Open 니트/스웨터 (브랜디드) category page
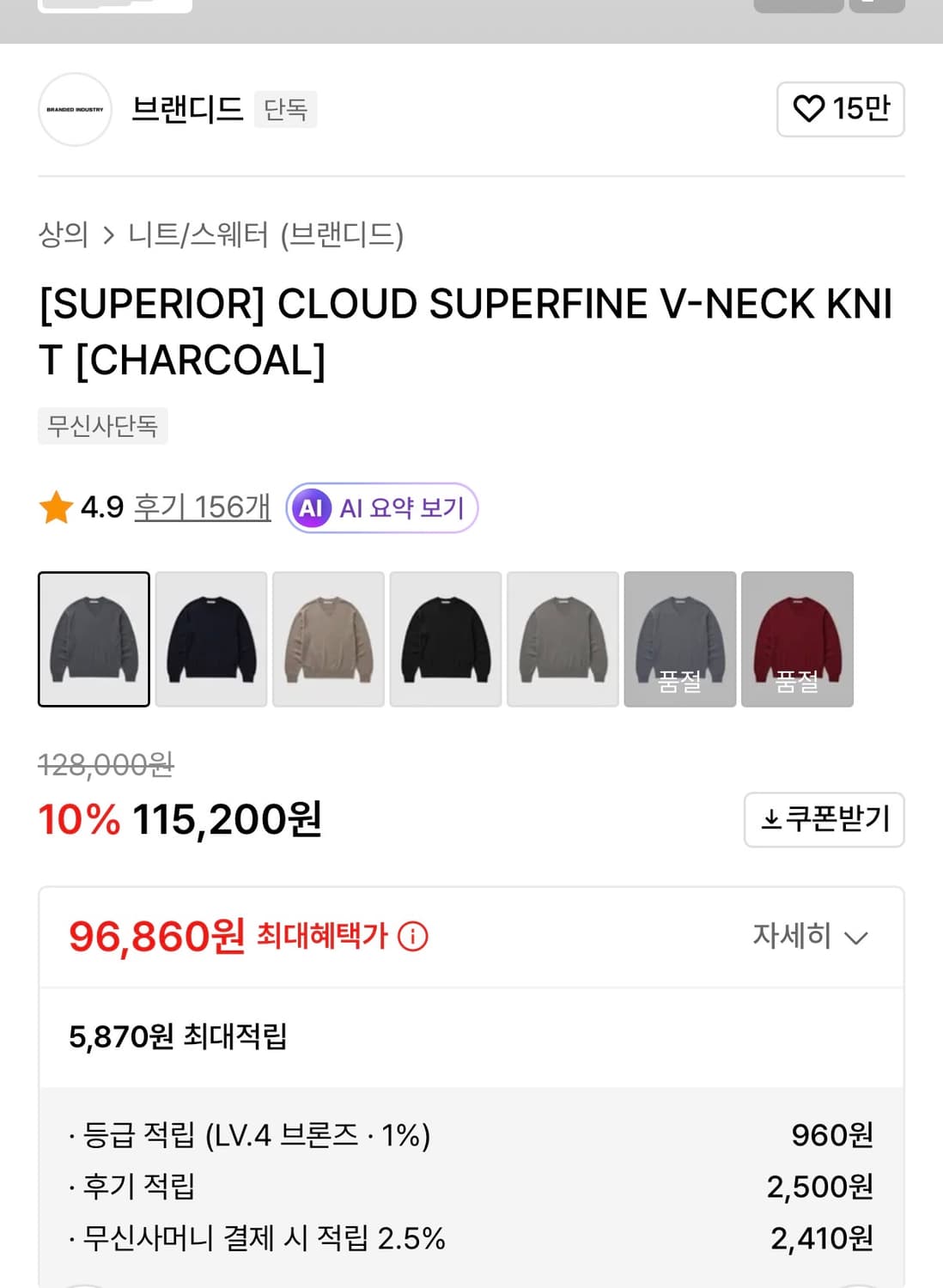The image size is (943, 1288). coord(268,234)
